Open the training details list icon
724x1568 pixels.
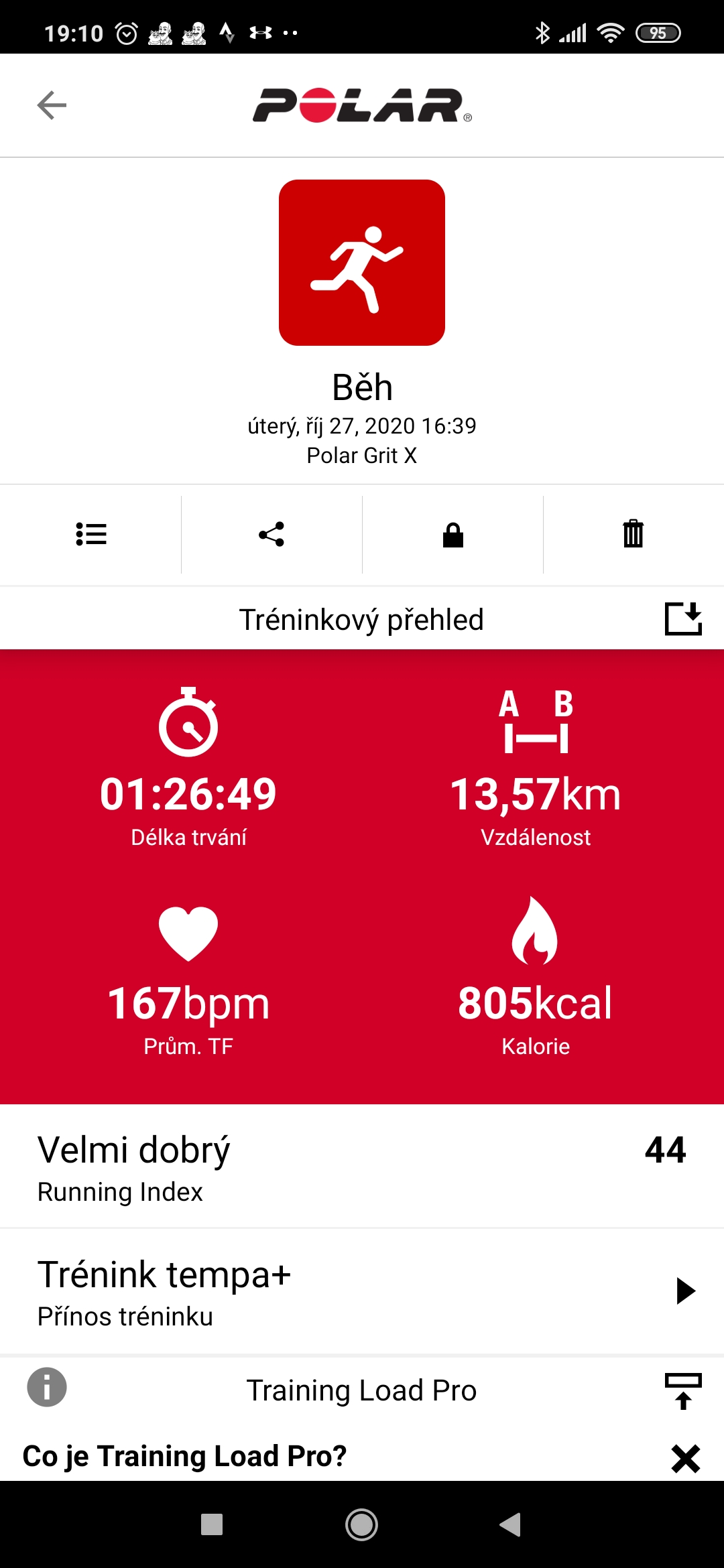click(x=91, y=535)
